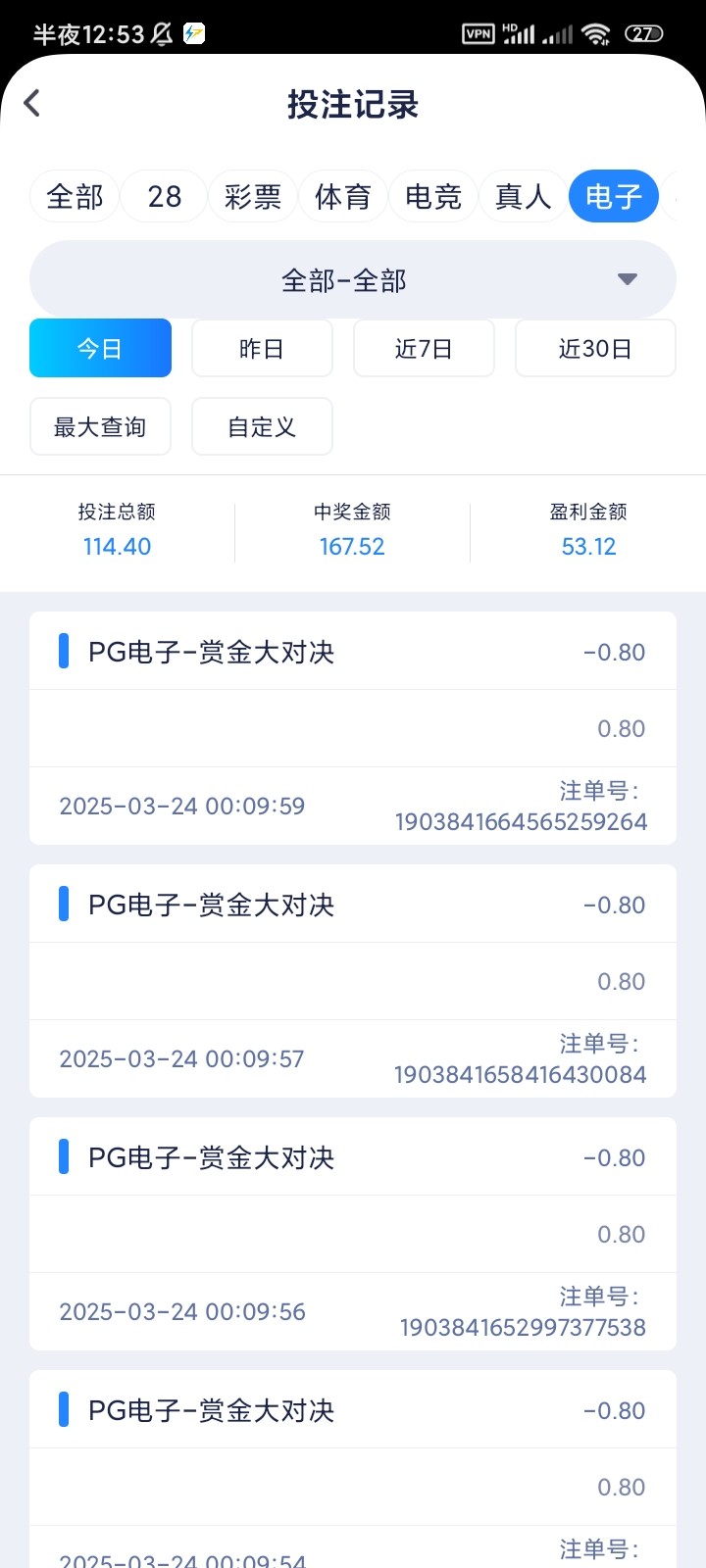Enable the 近30日 date range
This screenshot has width=706, height=1568.
(595, 348)
